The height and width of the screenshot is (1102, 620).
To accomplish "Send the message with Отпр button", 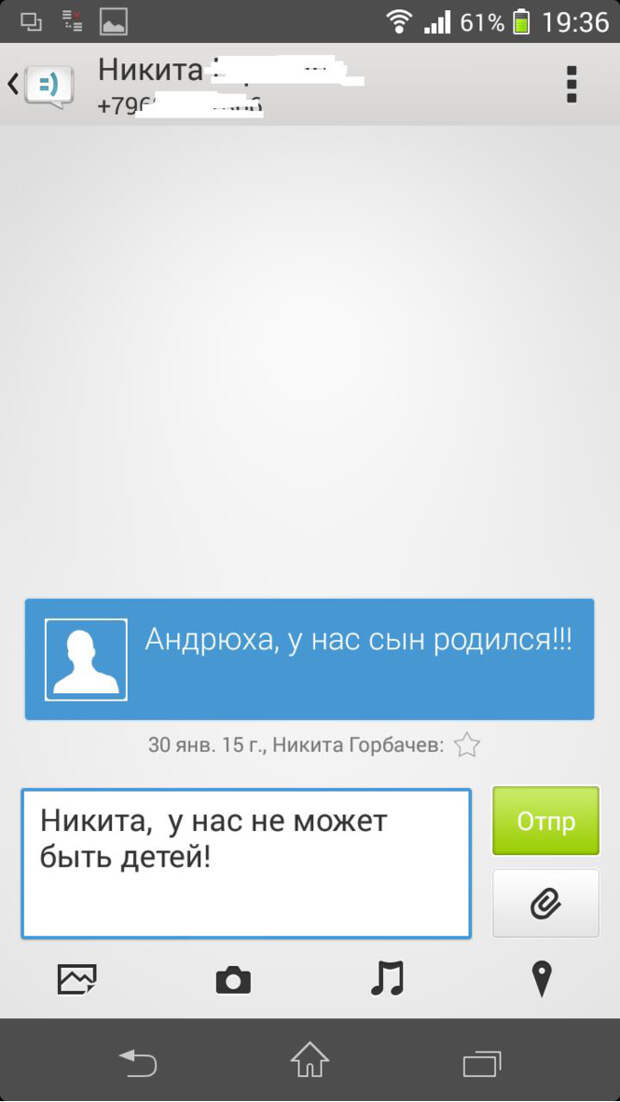I will [545, 821].
